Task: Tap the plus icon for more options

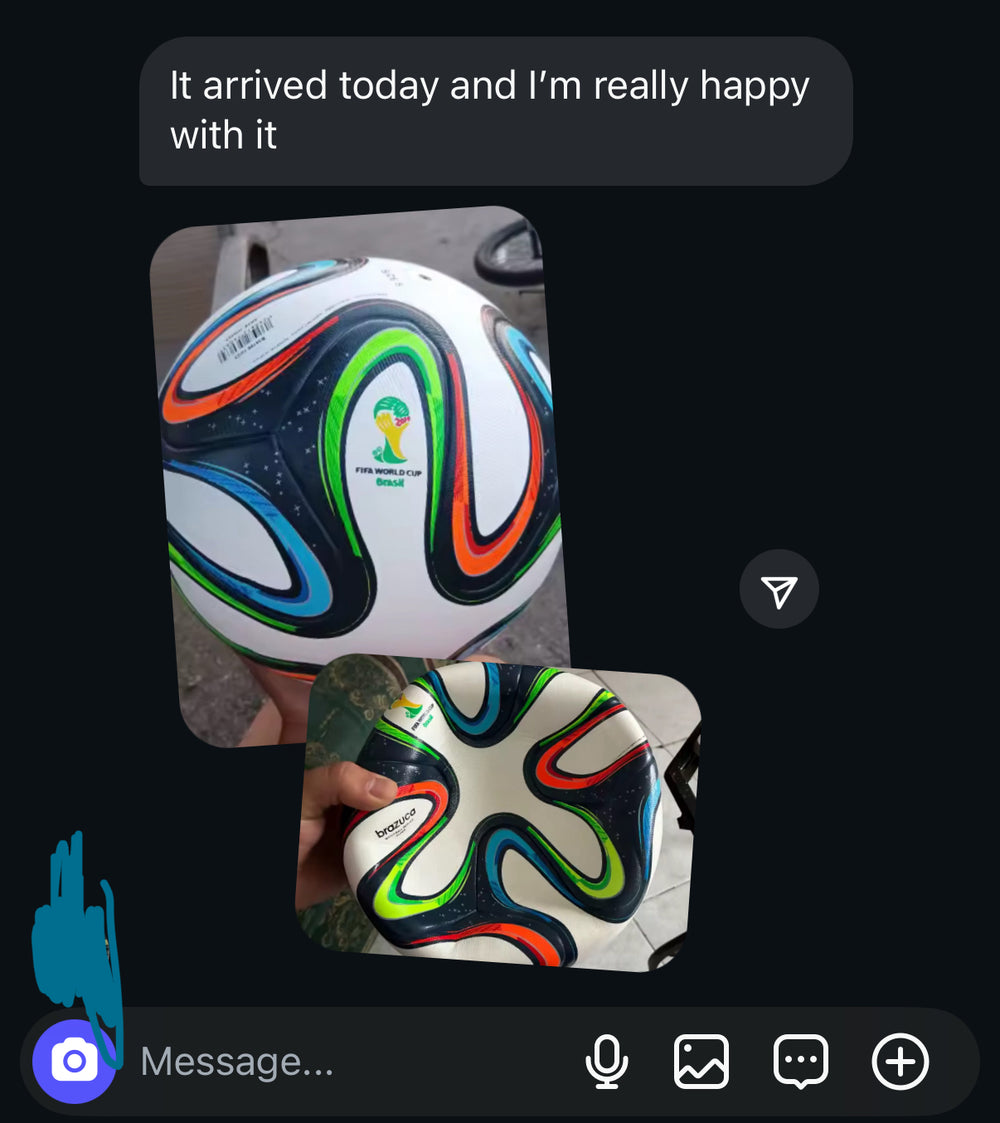Action: click(x=900, y=1061)
